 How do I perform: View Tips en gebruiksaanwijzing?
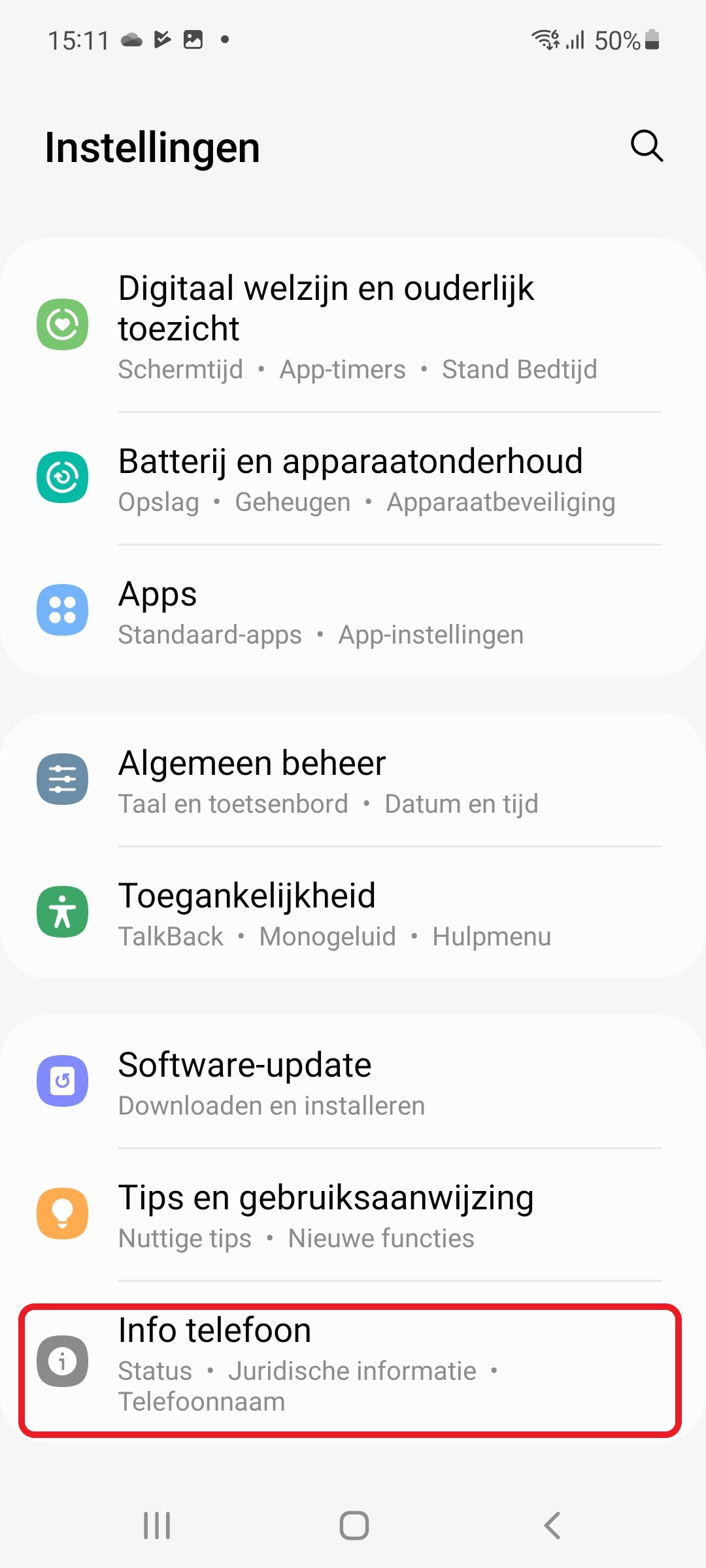pyautogui.click(x=353, y=1215)
